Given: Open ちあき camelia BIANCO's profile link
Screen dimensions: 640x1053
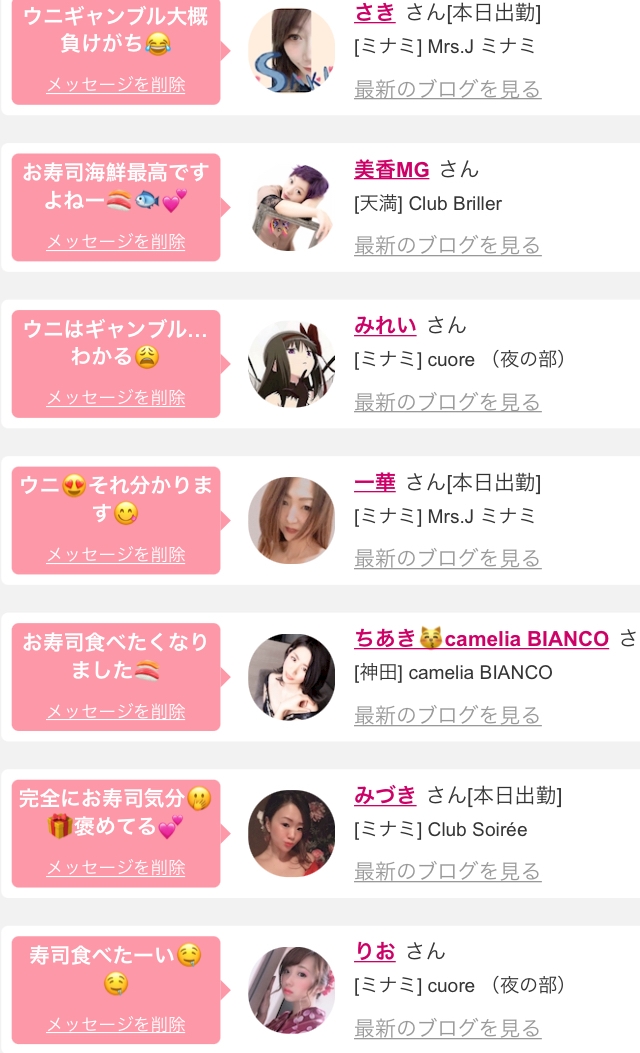Looking at the screenshot, I should [x=481, y=639].
